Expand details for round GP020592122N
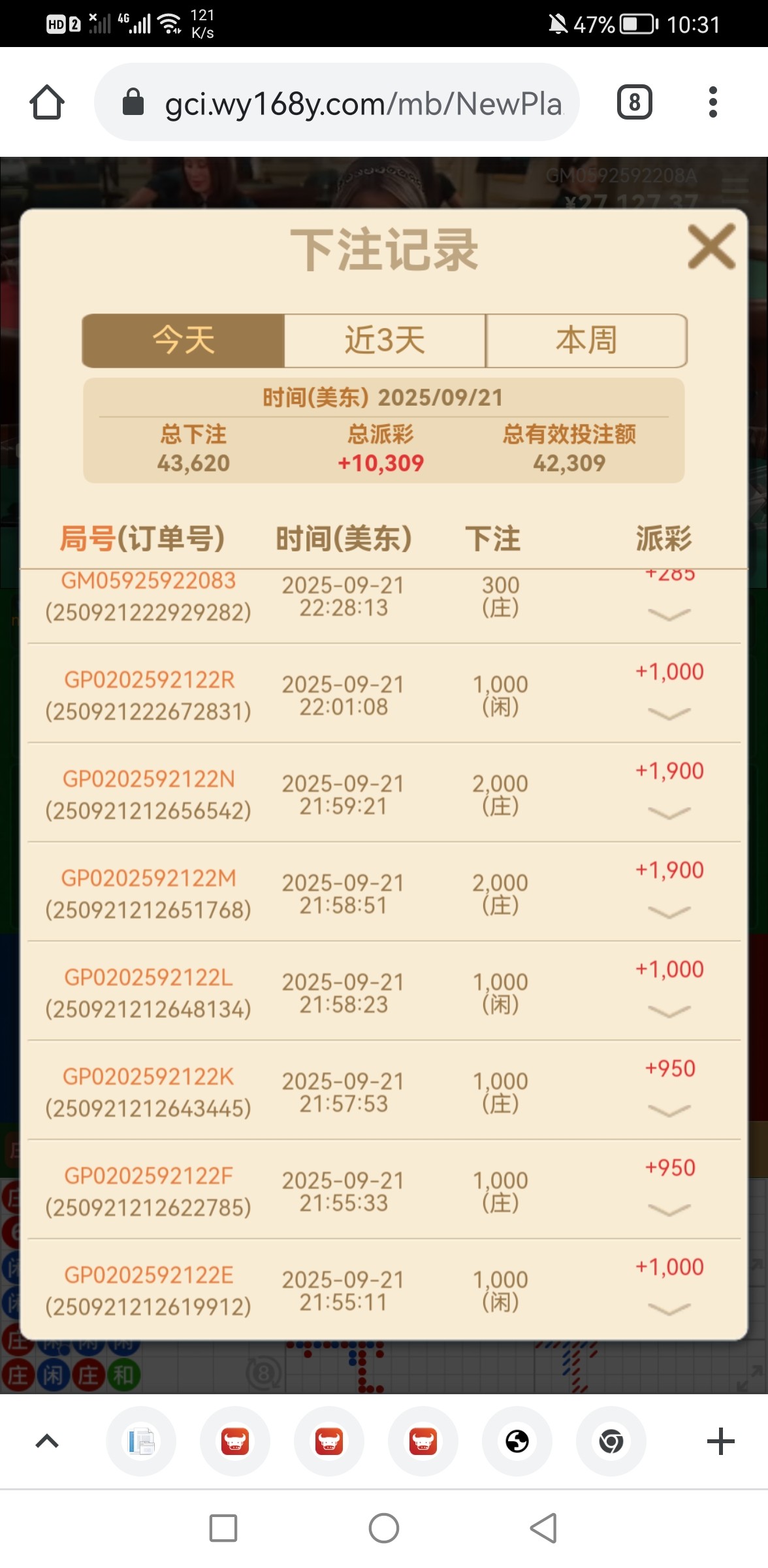Image resolution: width=768 pixels, height=1568 pixels. (x=669, y=813)
